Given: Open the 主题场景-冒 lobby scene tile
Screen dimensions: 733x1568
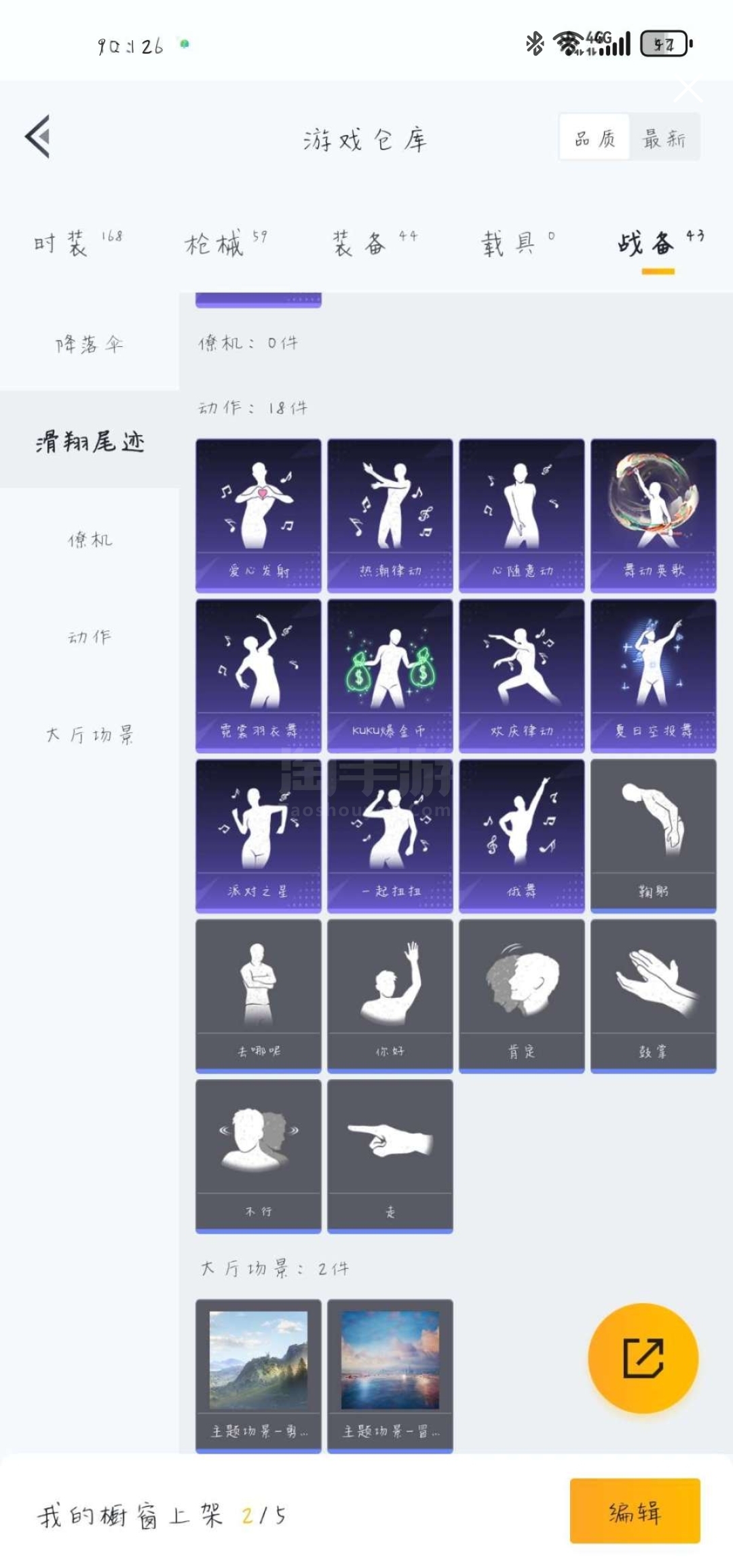Looking at the screenshot, I should pos(390,1376).
